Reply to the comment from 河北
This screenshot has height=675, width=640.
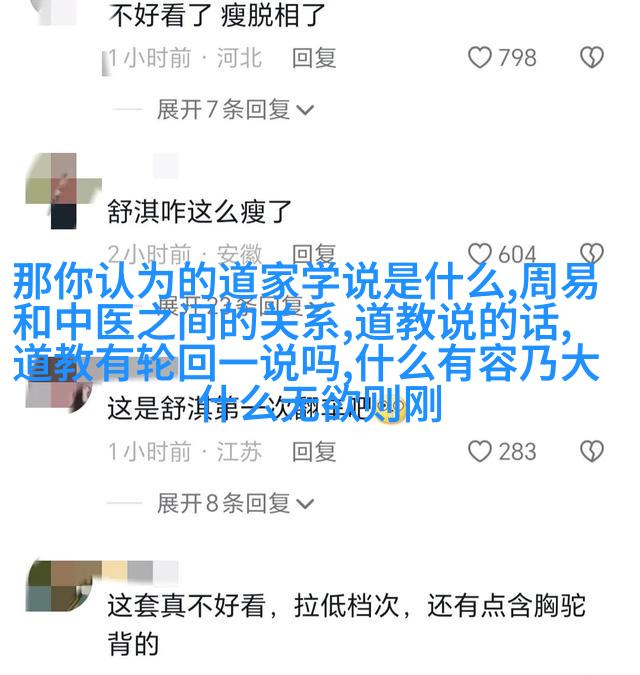314,58
